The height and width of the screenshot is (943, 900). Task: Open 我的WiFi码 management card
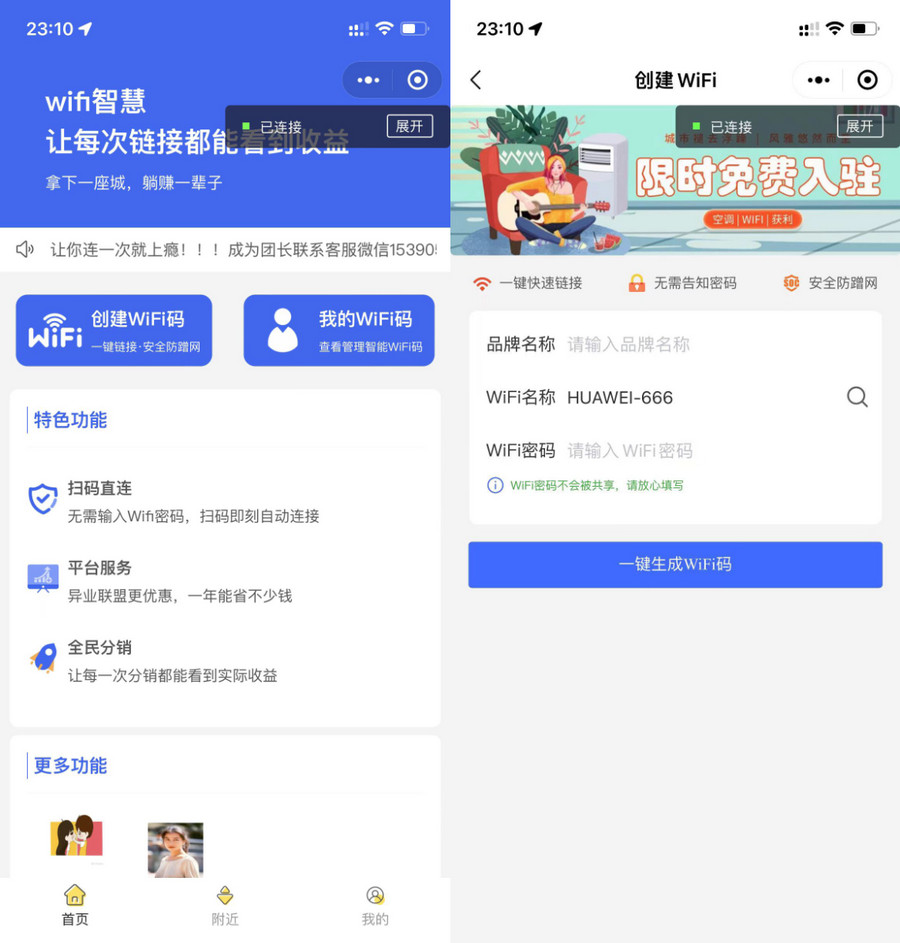tap(339, 330)
